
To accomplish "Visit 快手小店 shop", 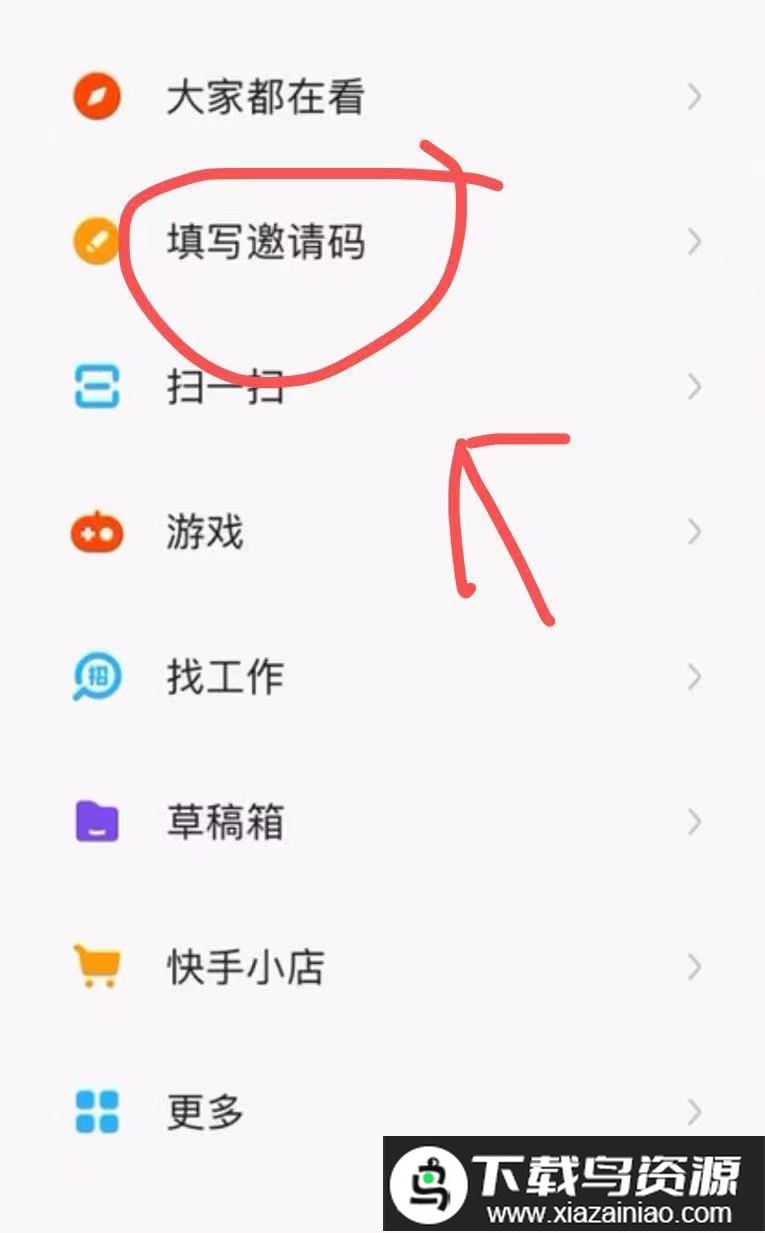I will [x=245, y=968].
